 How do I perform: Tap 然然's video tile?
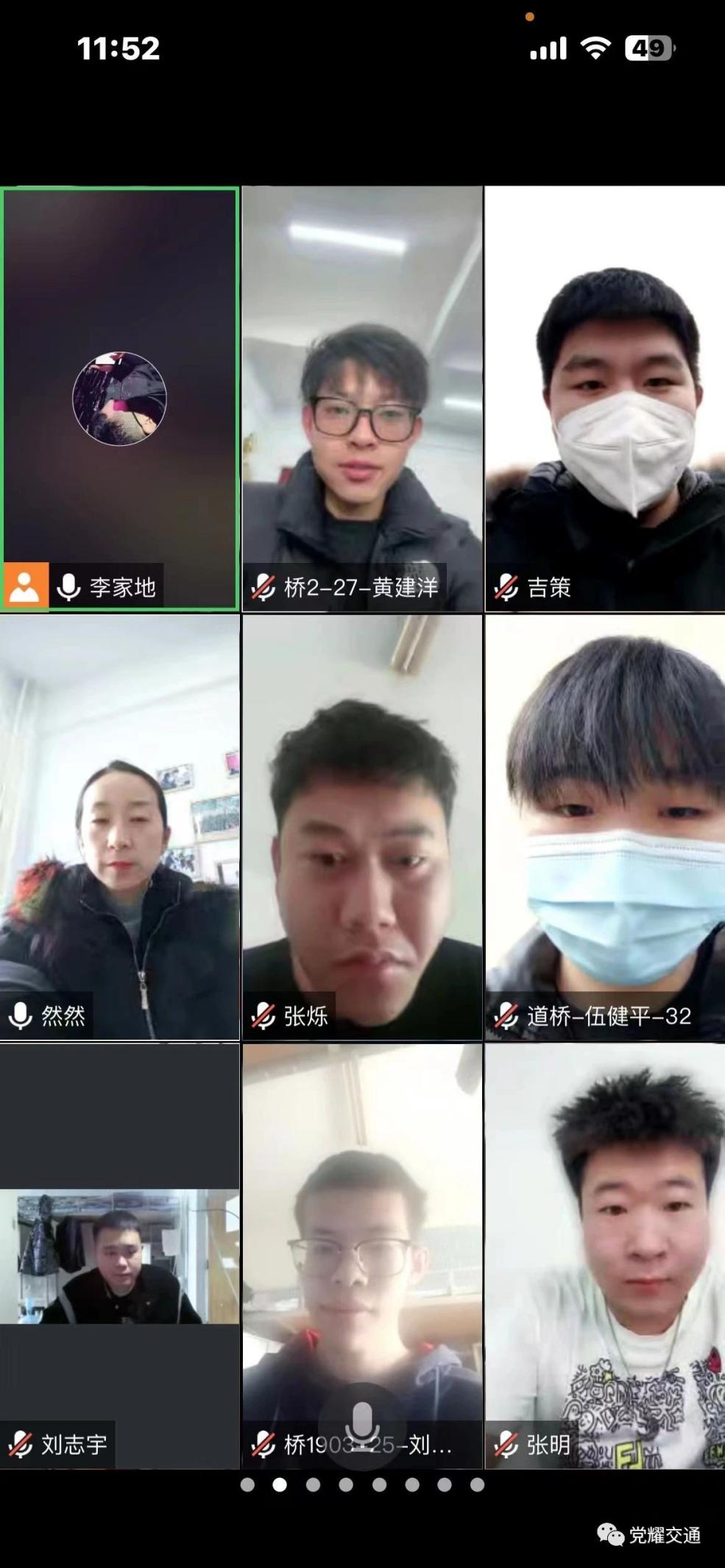(120, 827)
